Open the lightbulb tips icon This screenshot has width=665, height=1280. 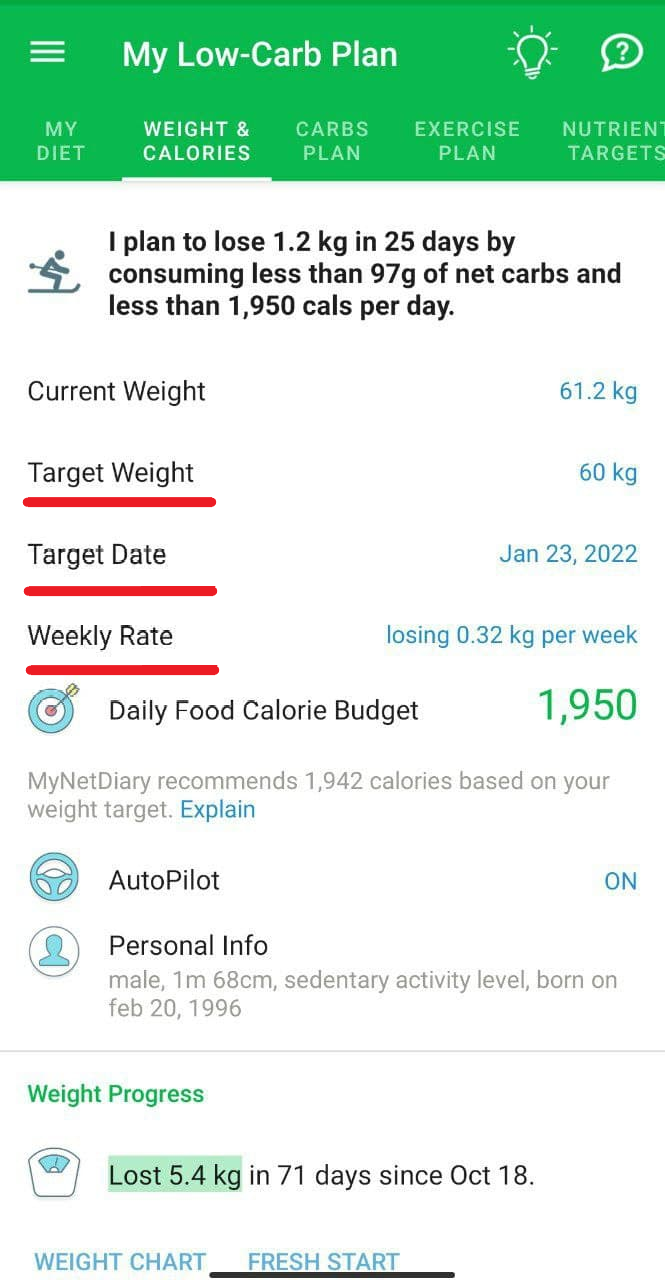click(532, 53)
